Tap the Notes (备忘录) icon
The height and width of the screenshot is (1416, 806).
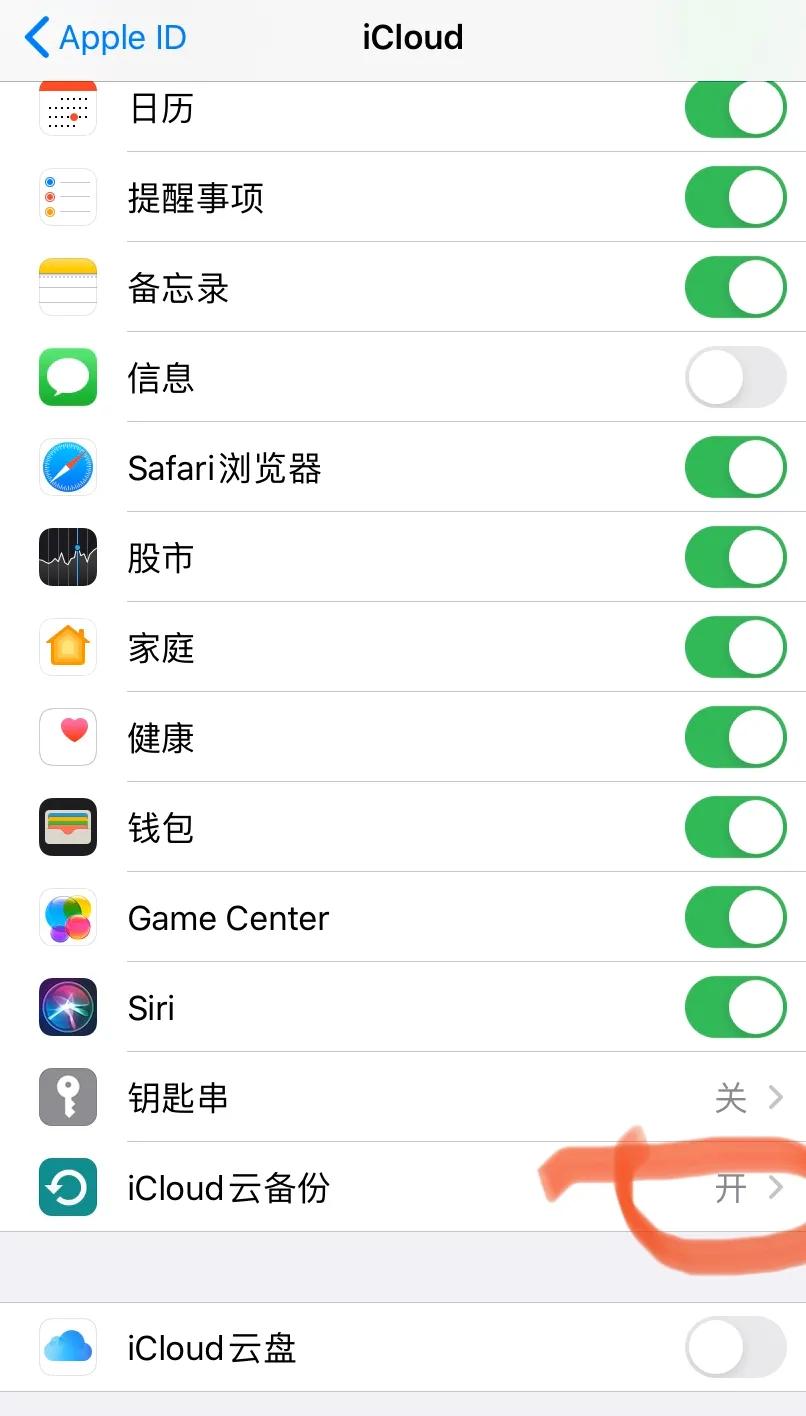pos(67,287)
